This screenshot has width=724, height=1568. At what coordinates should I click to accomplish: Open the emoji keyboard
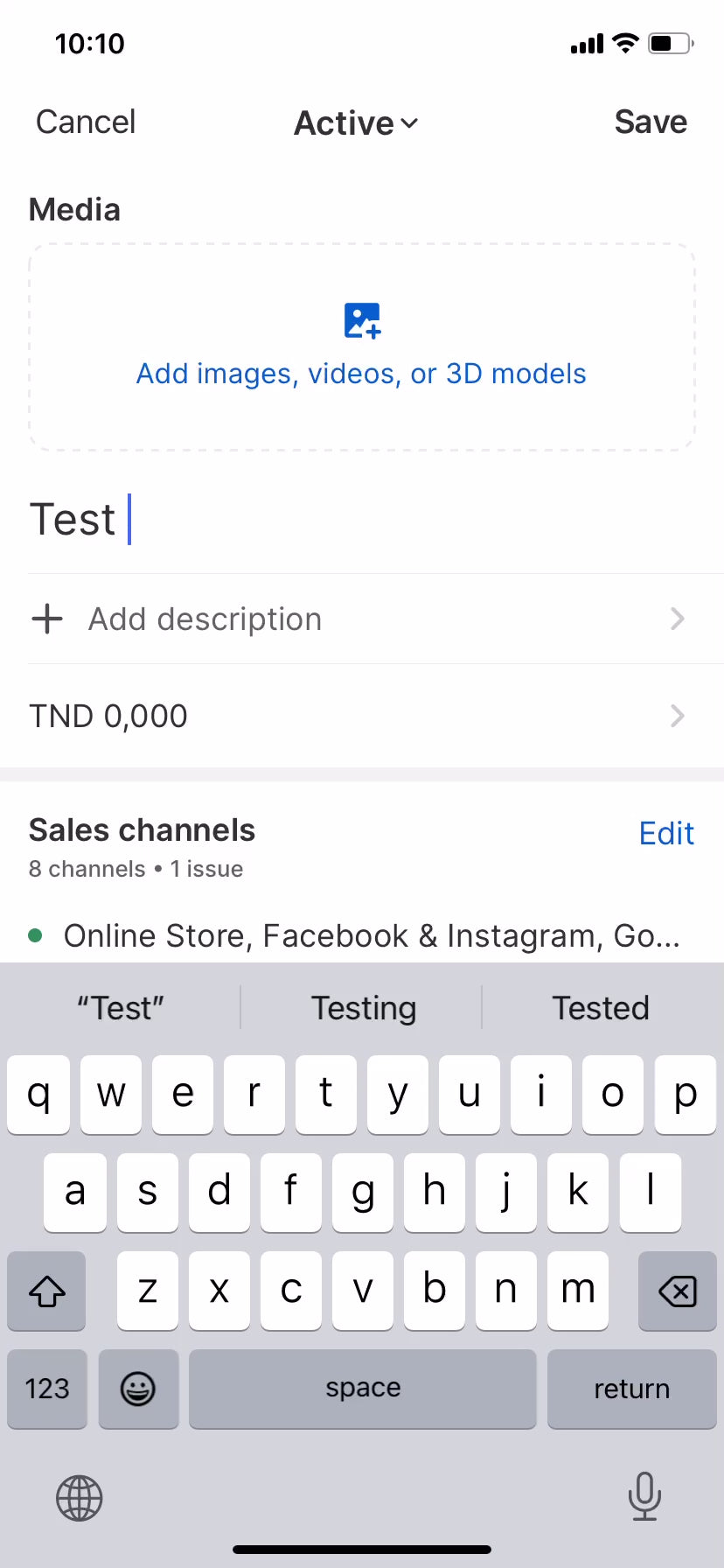138,1389
